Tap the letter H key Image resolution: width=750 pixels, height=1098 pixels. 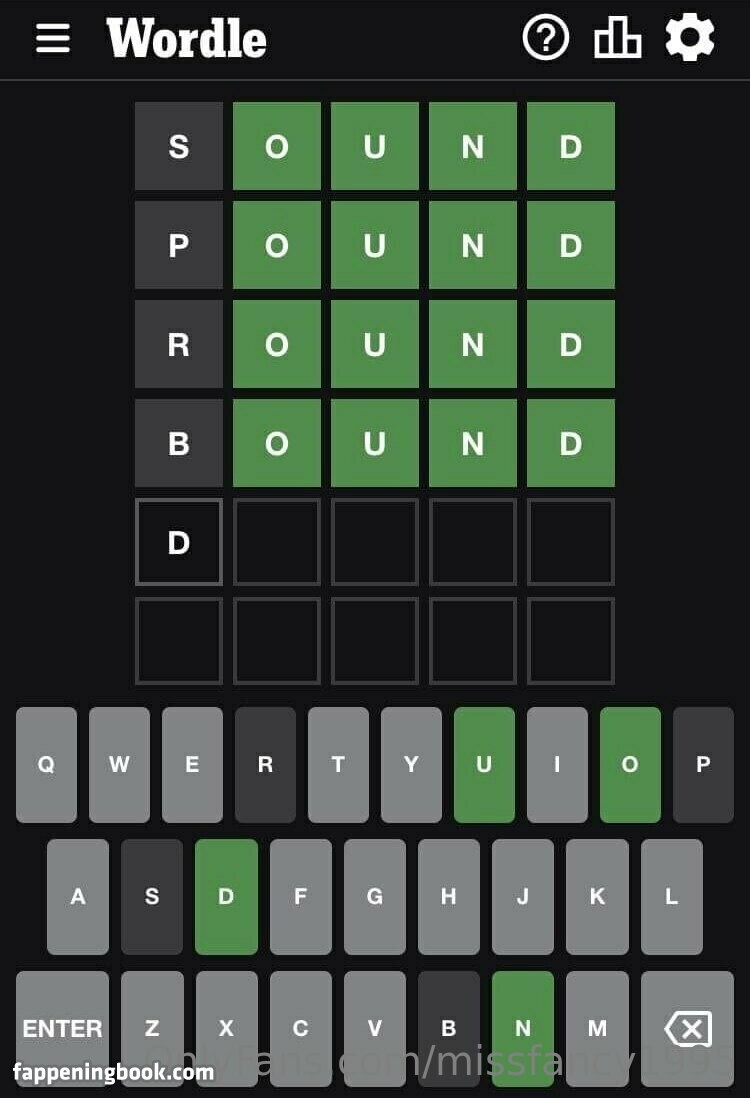[x=448, y=896]
